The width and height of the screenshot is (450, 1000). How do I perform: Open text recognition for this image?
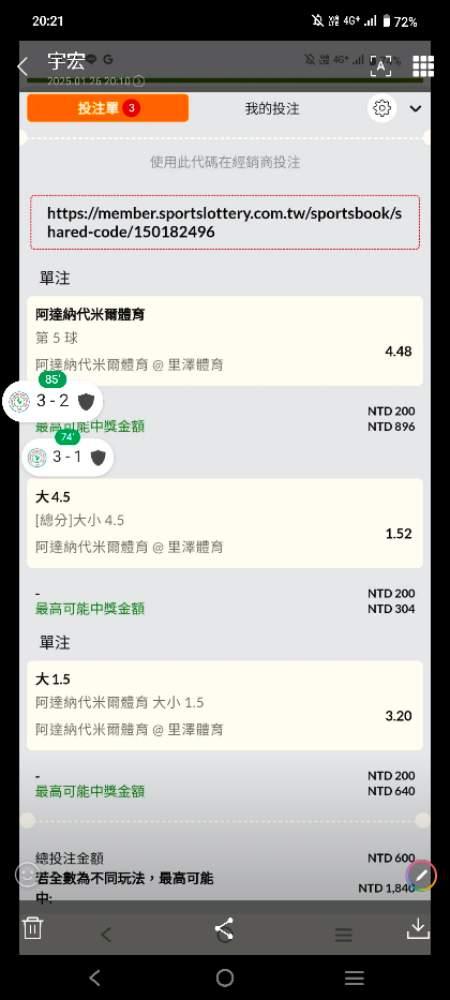pyautogui.click(x=381, y=66)
